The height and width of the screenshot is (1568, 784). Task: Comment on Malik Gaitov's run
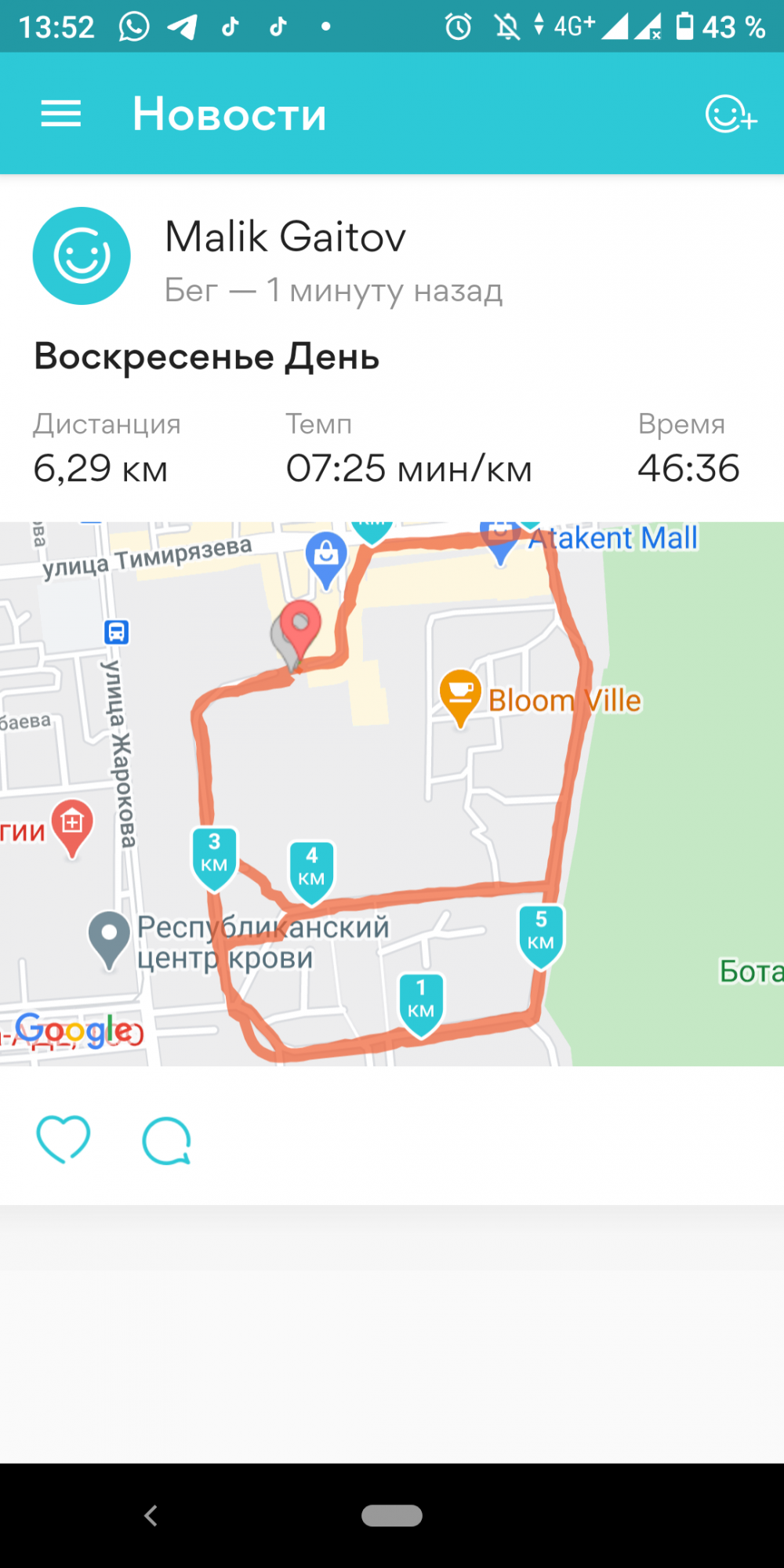pyautogui.click(x=167, y=1141)
